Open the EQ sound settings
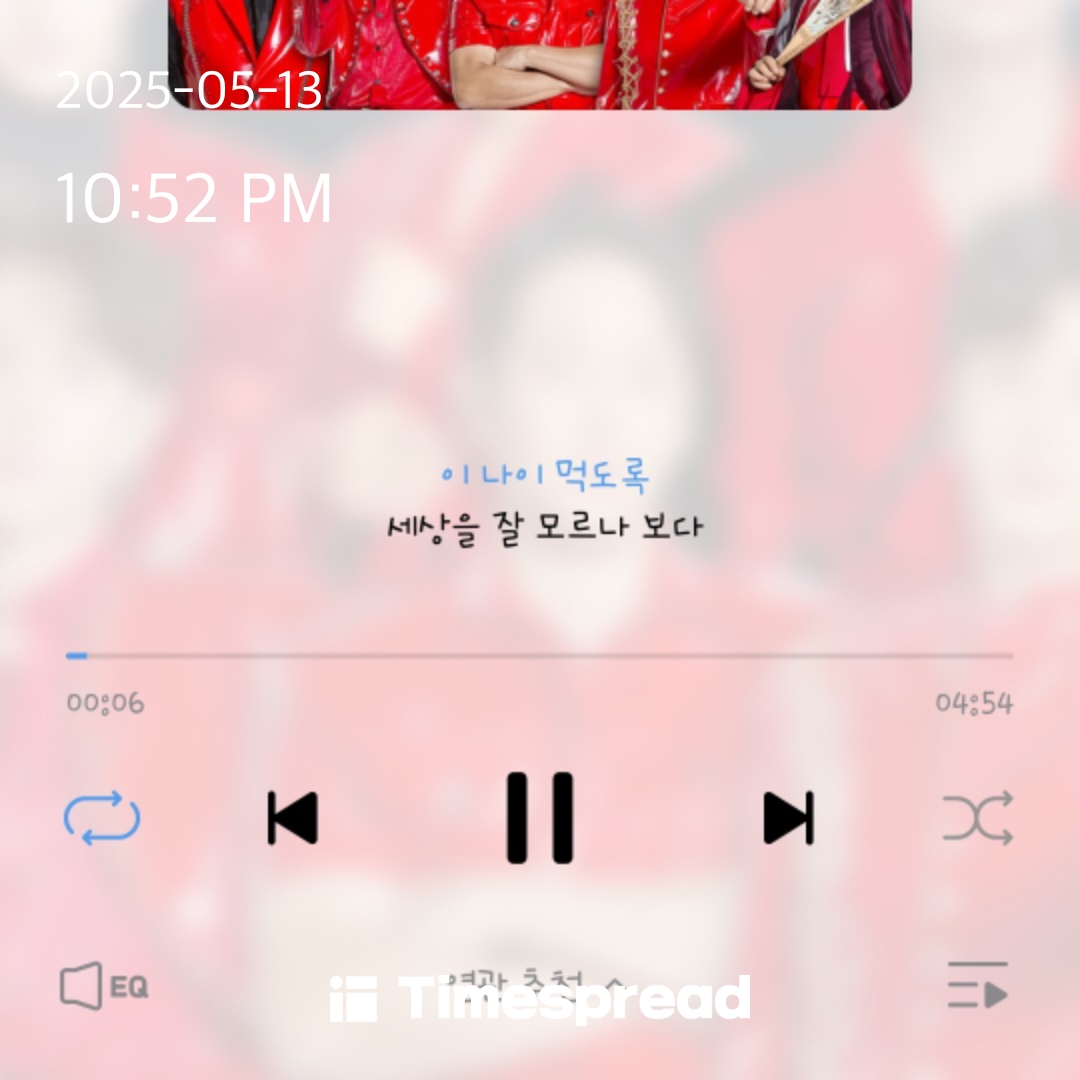The height and width of the screenshot is (1080, 1080). (x=104, y=987)
